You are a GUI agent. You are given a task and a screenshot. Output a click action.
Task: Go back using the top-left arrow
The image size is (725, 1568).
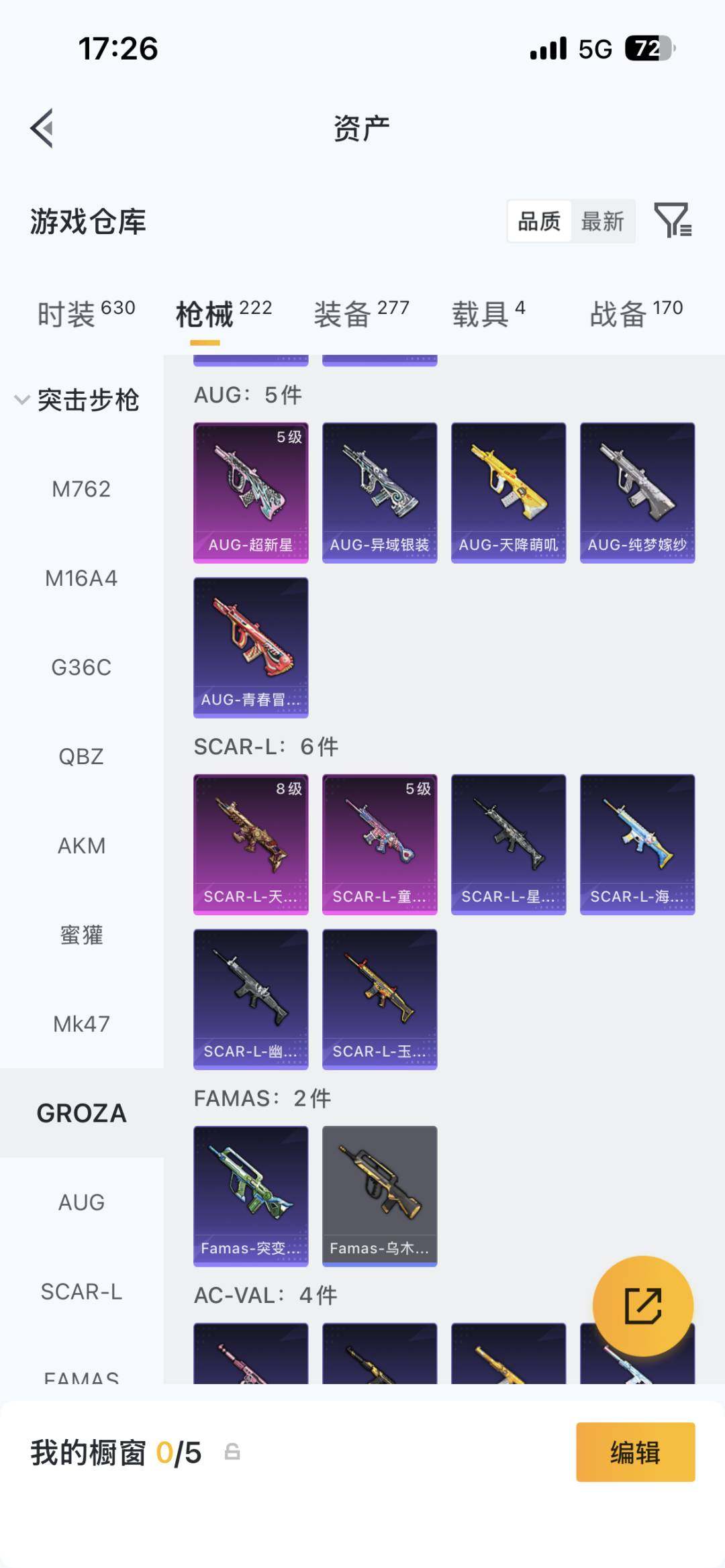coord(42,128)
